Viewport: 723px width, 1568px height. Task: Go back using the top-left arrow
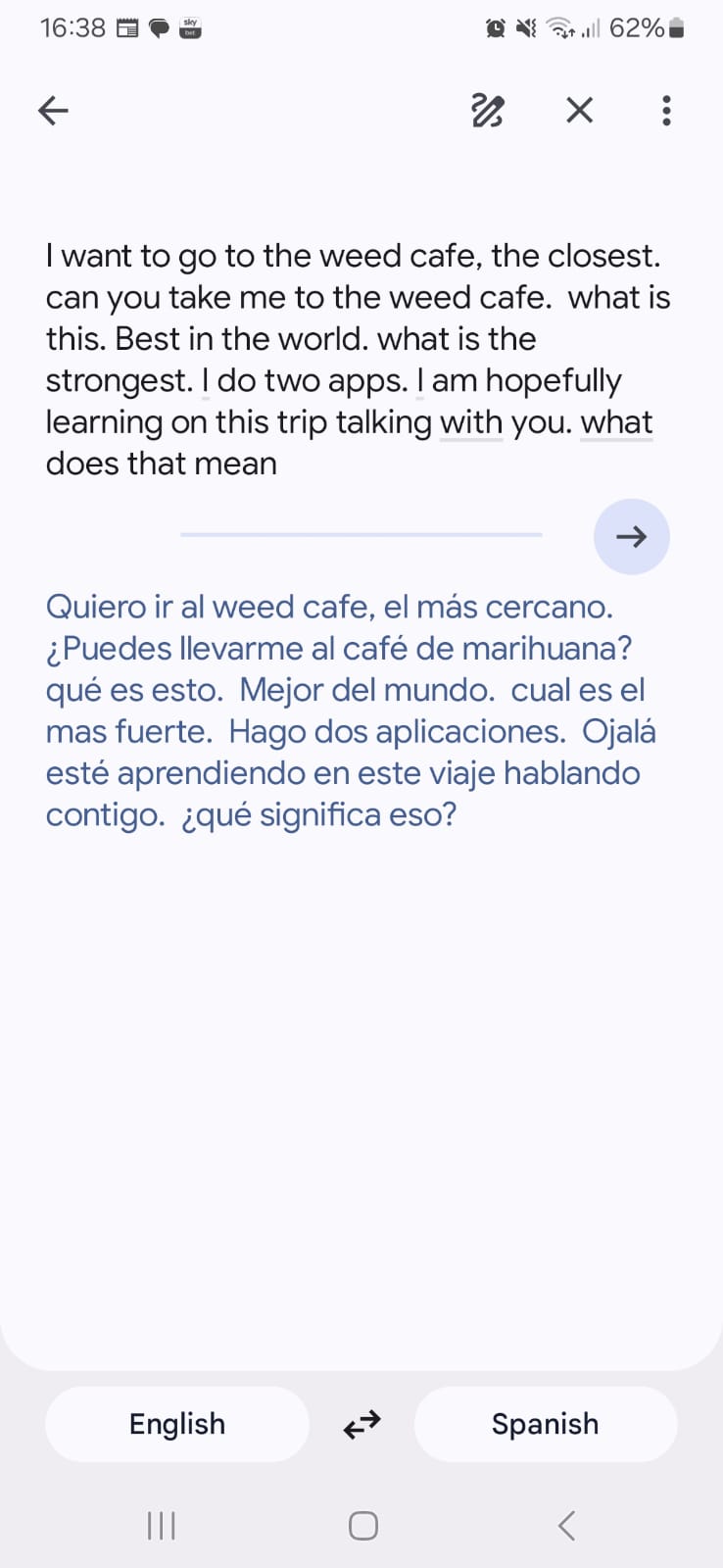pos(53,111)
